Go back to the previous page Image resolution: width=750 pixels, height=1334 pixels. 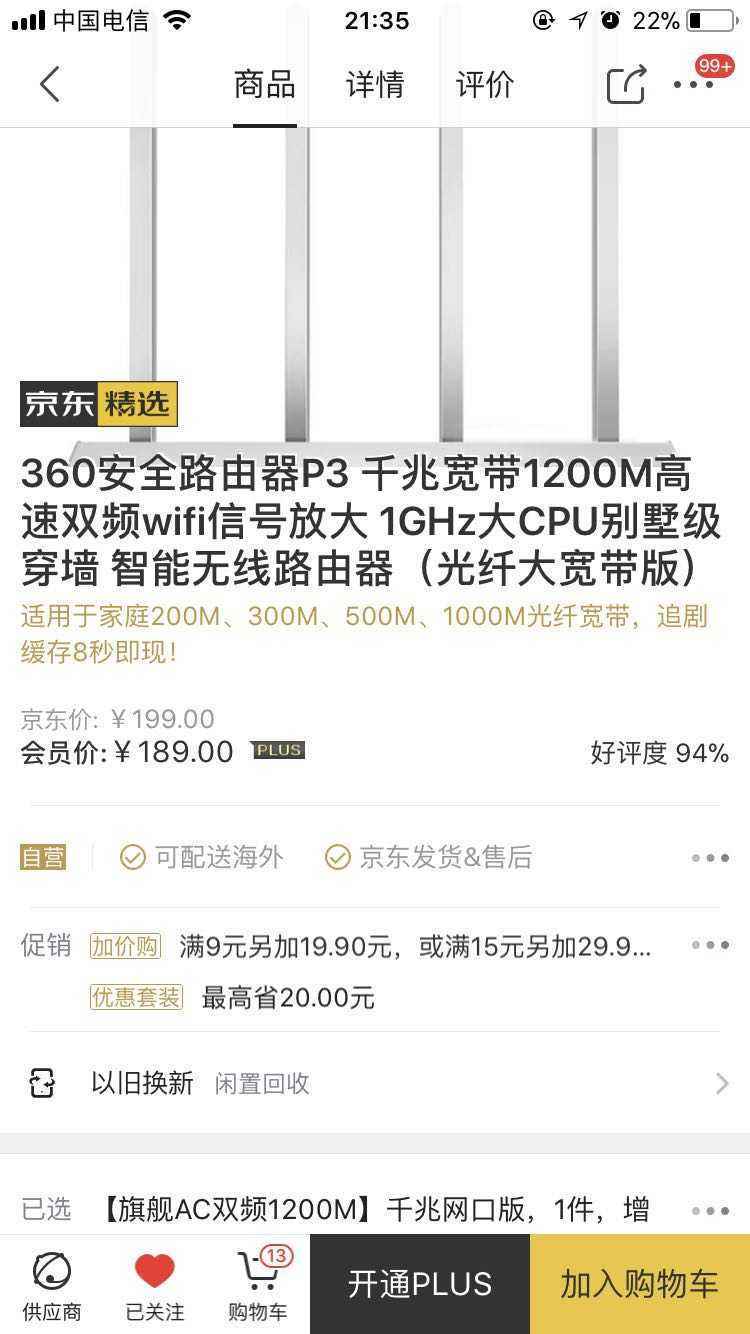click(x=50, y=85)
